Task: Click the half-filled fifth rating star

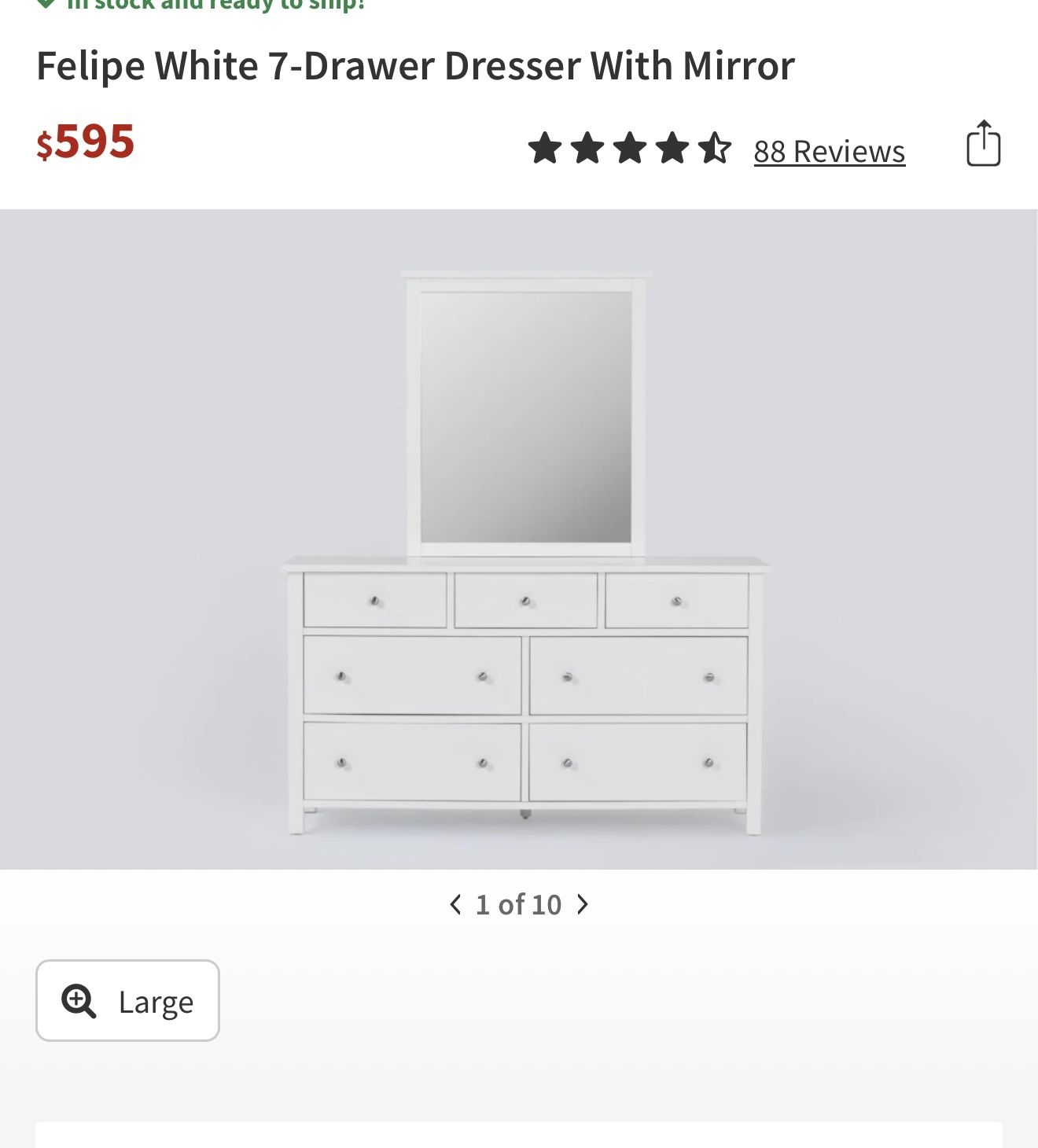Action: (x=714, y=148)
